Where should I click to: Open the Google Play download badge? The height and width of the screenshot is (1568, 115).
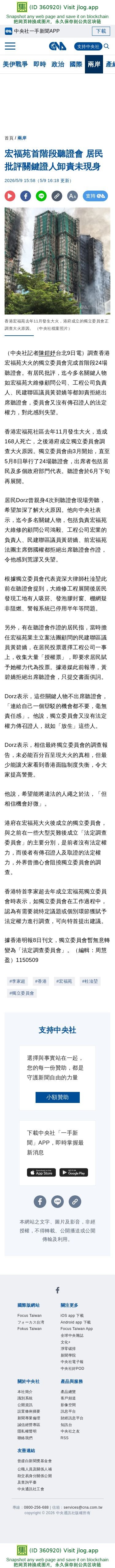(x=73, y=1172)
